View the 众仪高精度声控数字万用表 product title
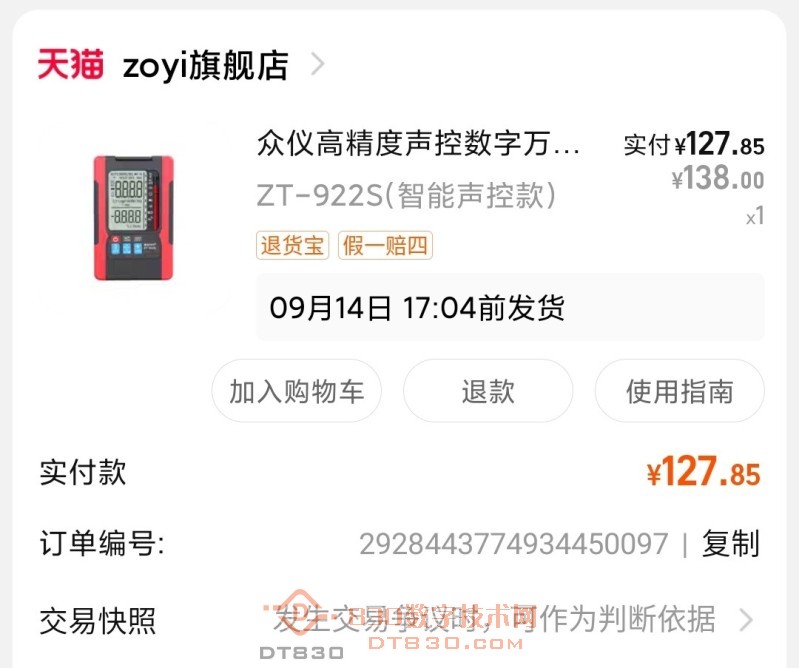 [418, 145]
